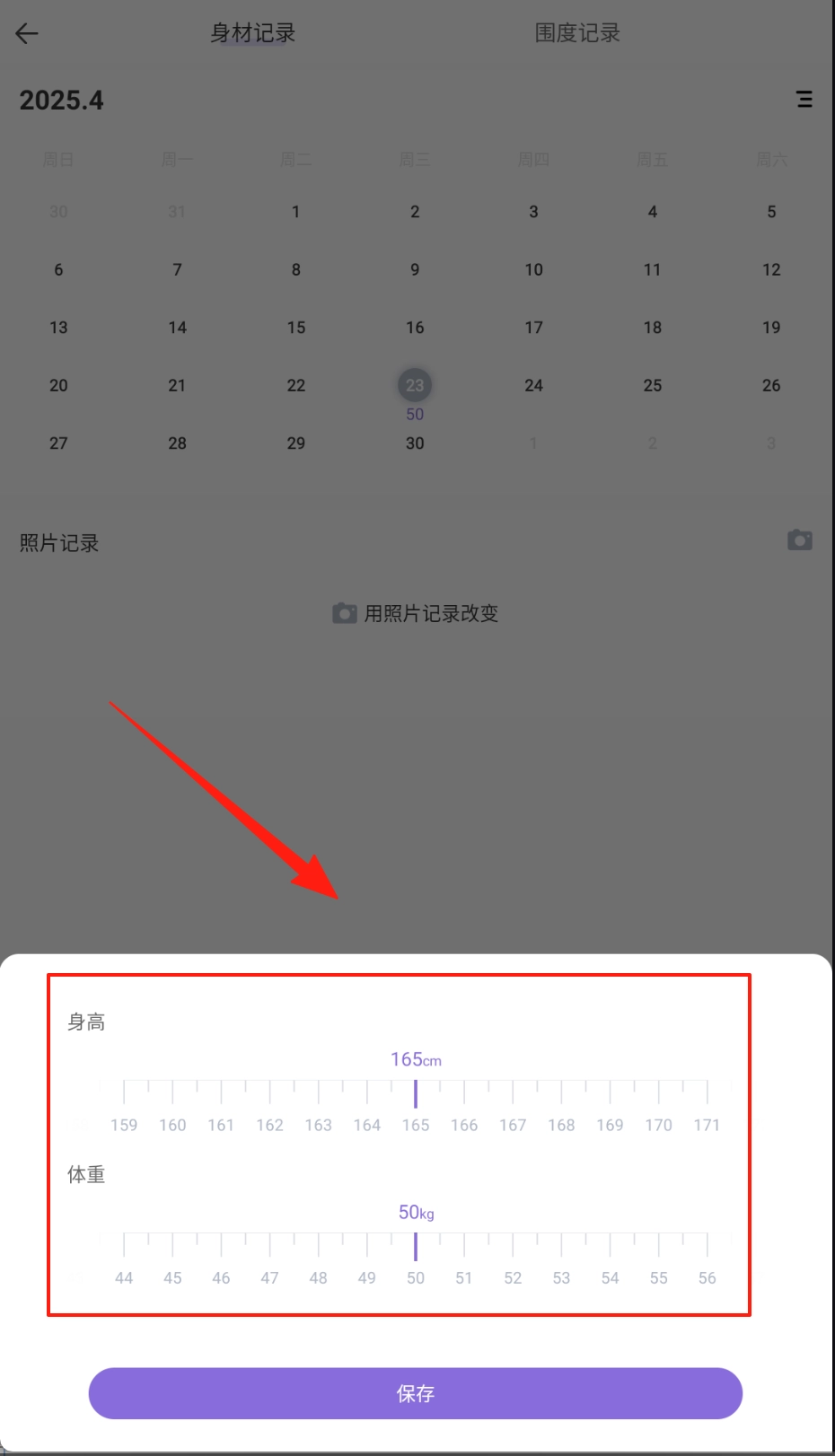The height and width of the screenshot is (1456, 835).
Task: Select April 16 on the calendar
Action: coord(415,328)
